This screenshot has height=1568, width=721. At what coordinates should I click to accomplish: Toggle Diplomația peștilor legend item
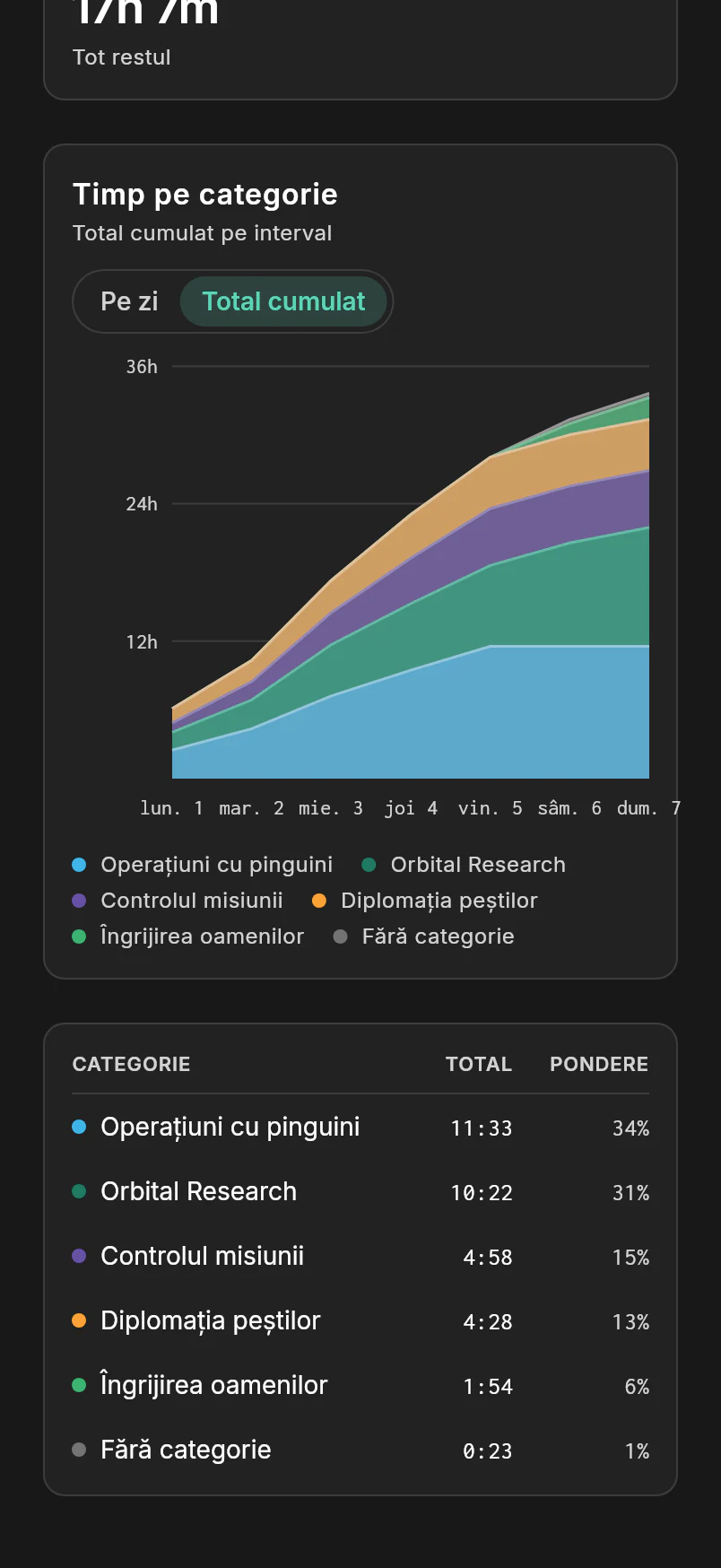[425, 901]
